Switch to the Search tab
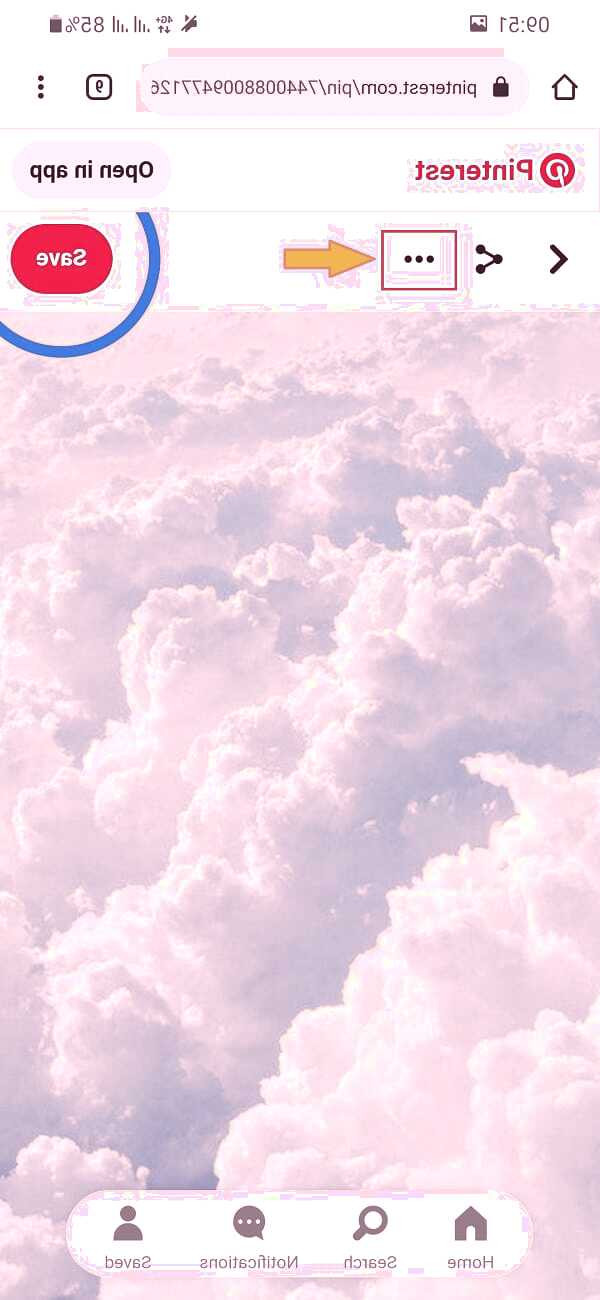600x1300 pixels. (370, 1237)
